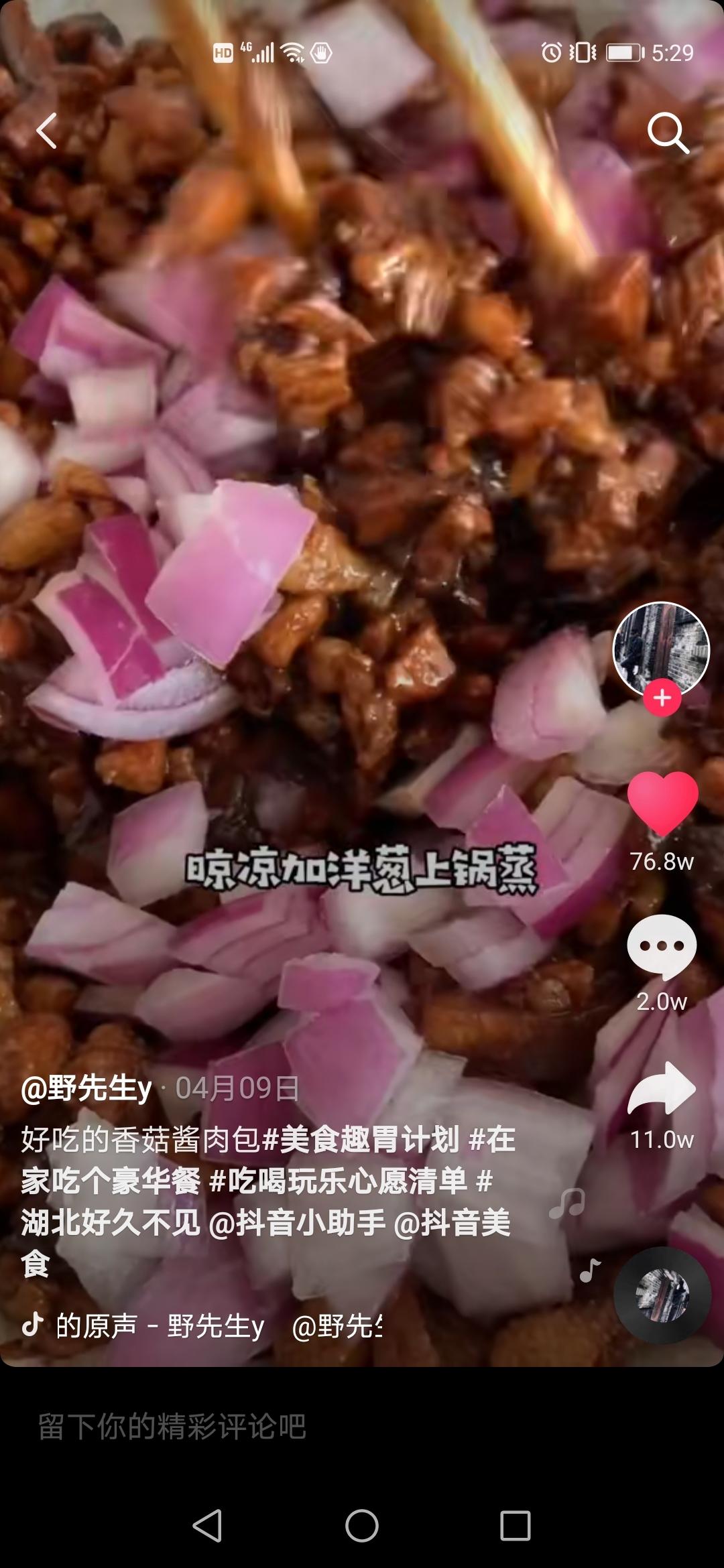Open the @抖音小助手 mention

point(297,1222)
